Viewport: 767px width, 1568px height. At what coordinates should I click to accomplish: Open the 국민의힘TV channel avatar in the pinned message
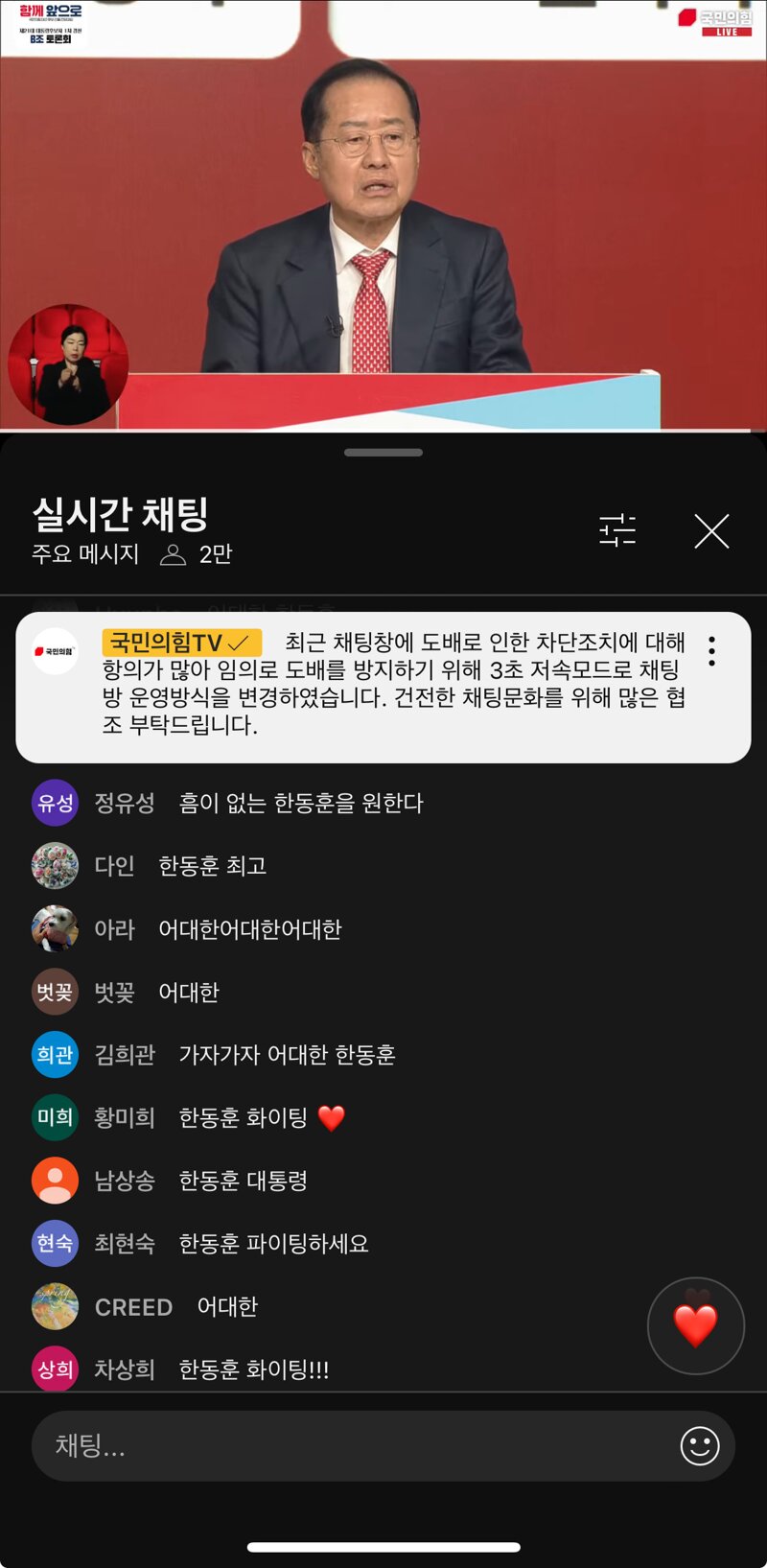pos(56,651)
